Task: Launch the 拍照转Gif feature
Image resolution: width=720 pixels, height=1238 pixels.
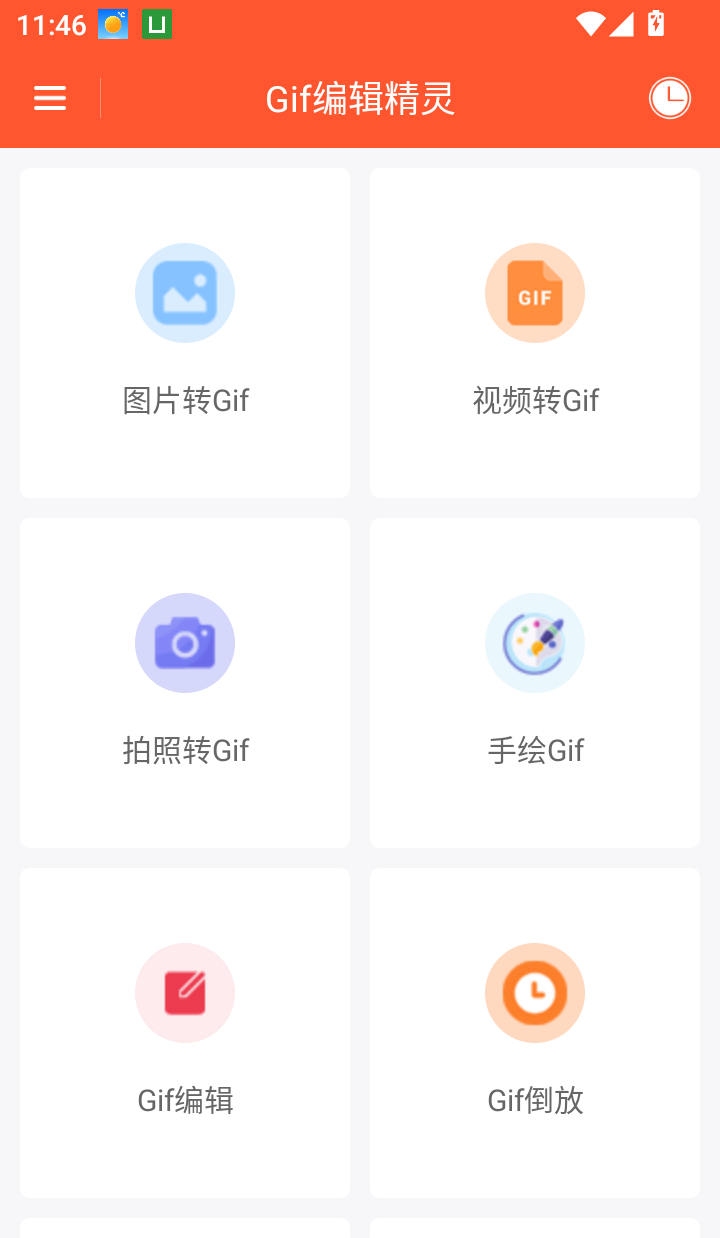Action: [185, 683]
